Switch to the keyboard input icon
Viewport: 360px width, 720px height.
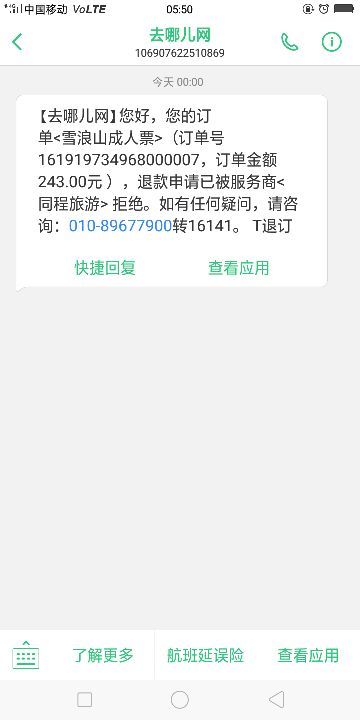[26, 655]
